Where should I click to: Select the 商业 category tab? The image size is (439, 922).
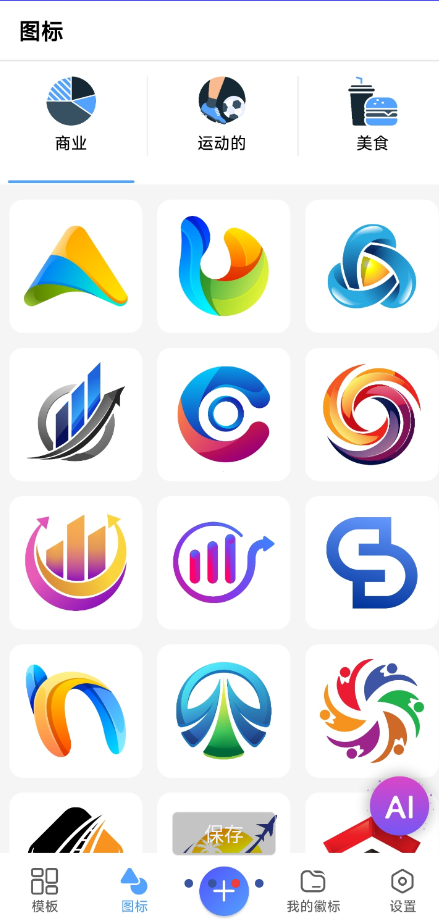71,115
